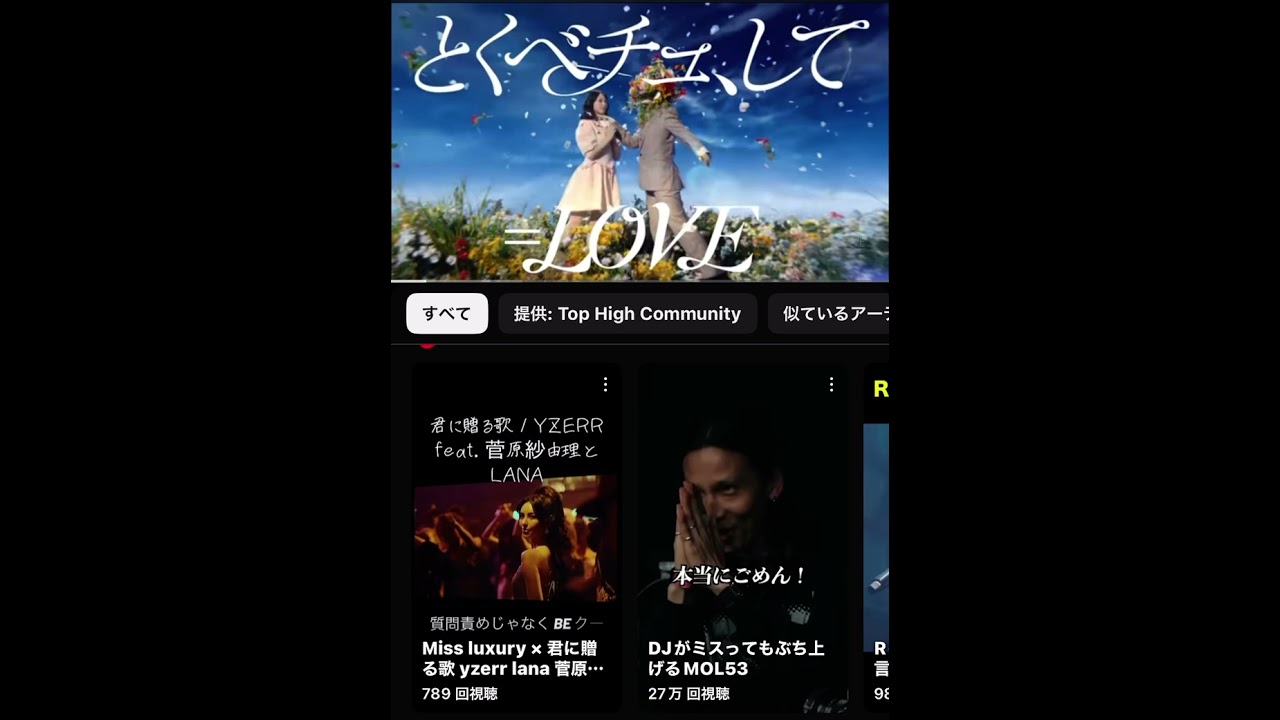Select the すべて filter chip
The height and width of the screenshot is (720, 1280).
click(446, 314)
